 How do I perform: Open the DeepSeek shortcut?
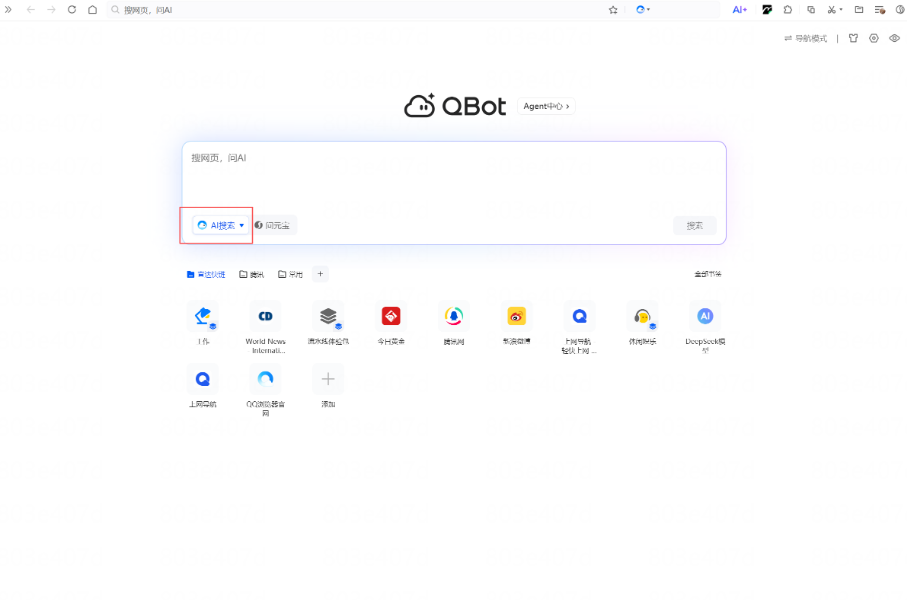click(705, 317)
